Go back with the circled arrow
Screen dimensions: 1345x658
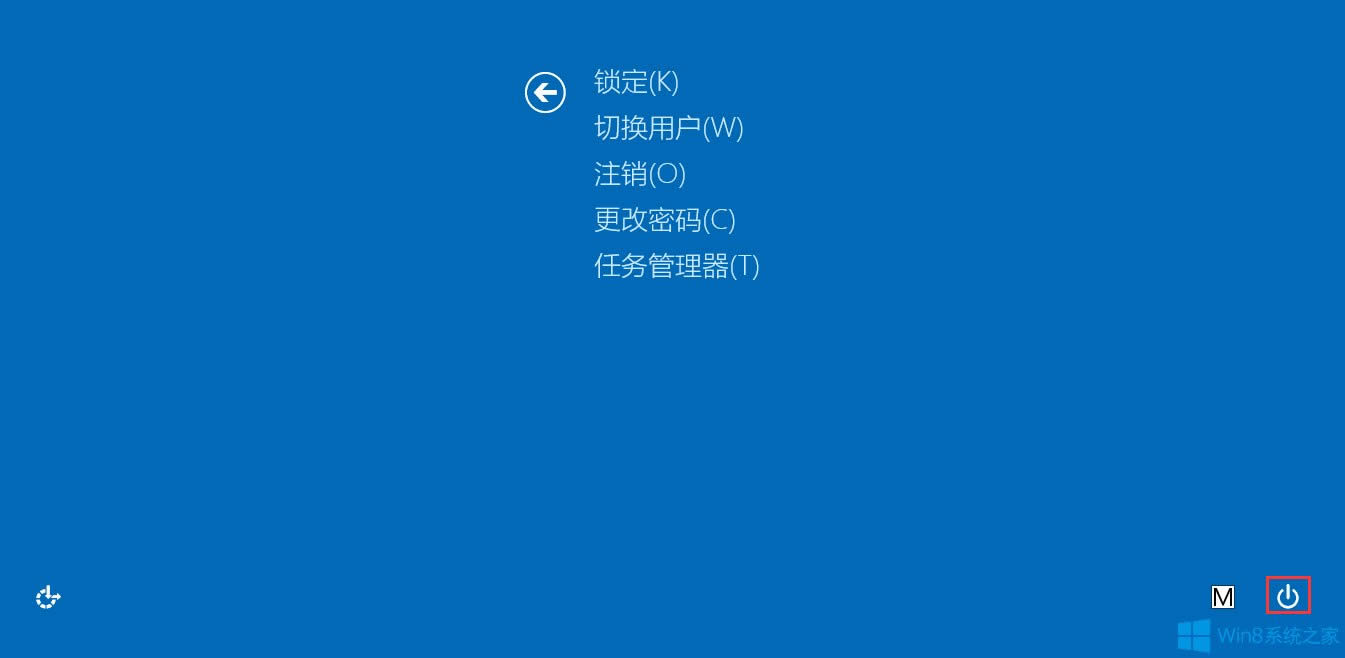(545, 93)
